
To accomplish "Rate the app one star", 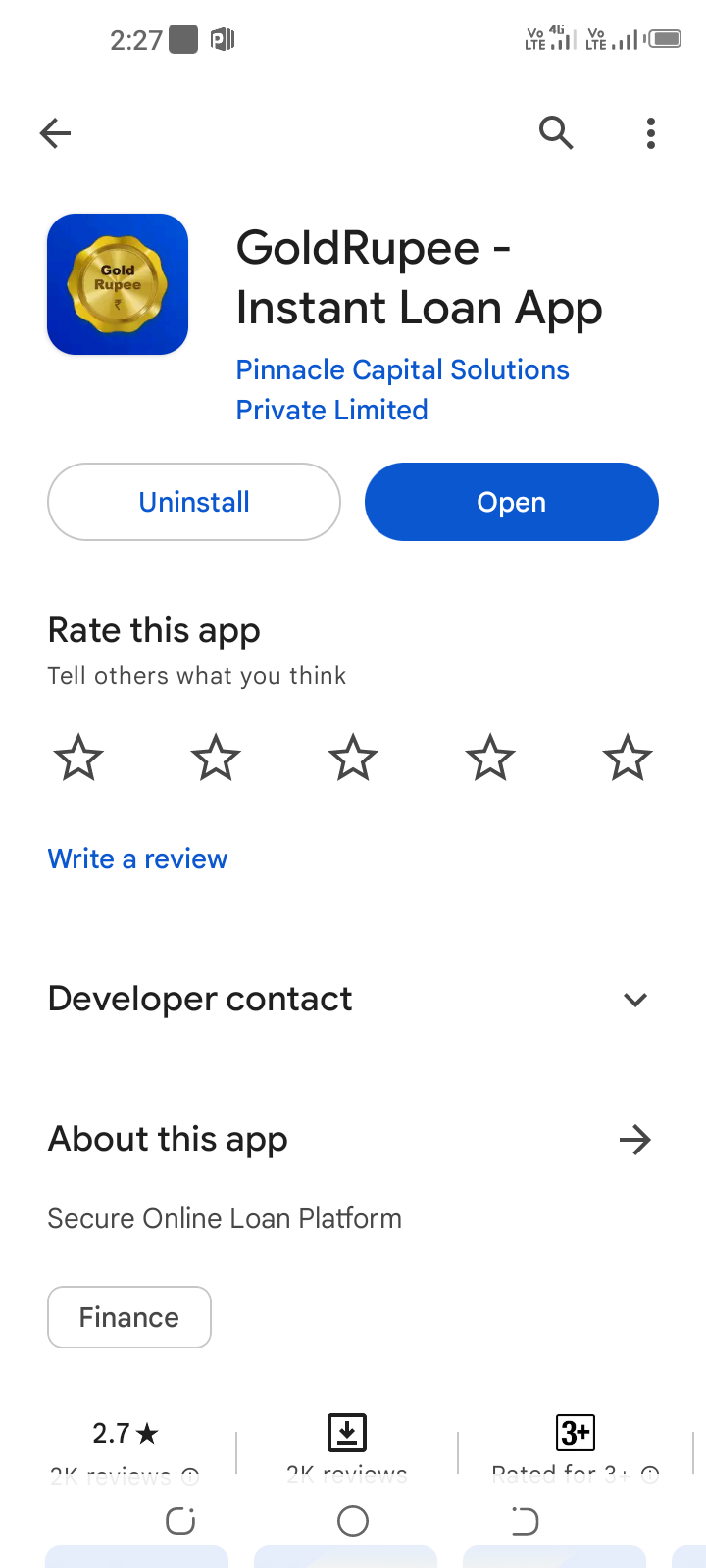I will pyautogui.click(x=78, y=759).
